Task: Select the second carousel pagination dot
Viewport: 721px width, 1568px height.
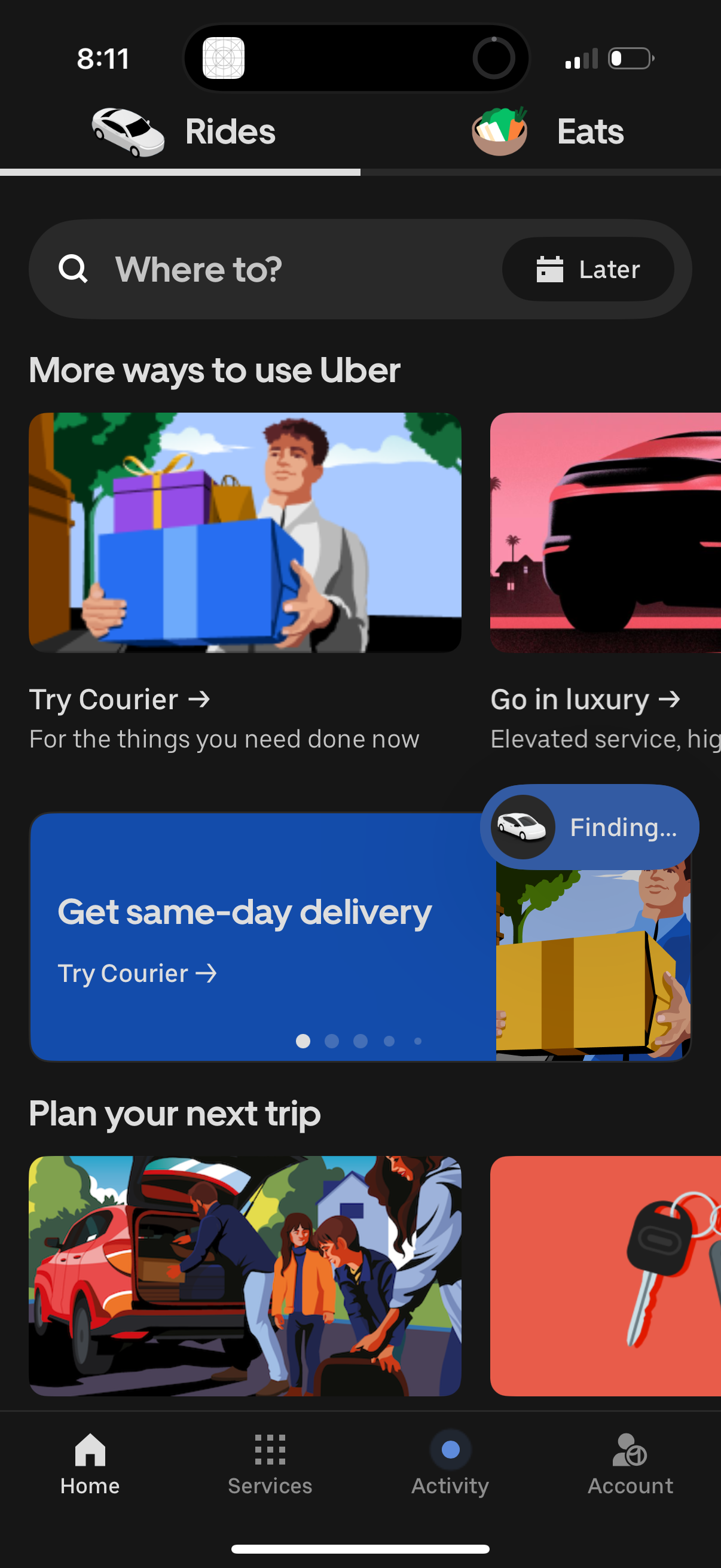Action: pos(332,1042)
